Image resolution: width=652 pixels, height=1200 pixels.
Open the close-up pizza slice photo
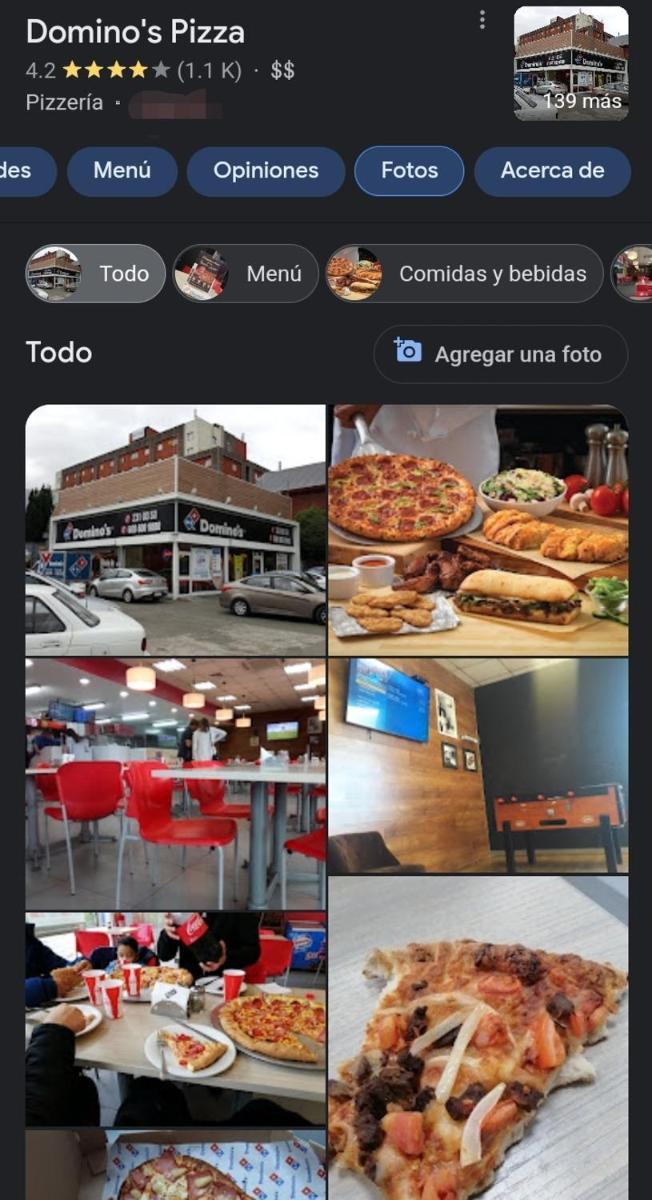(478, 1040)
